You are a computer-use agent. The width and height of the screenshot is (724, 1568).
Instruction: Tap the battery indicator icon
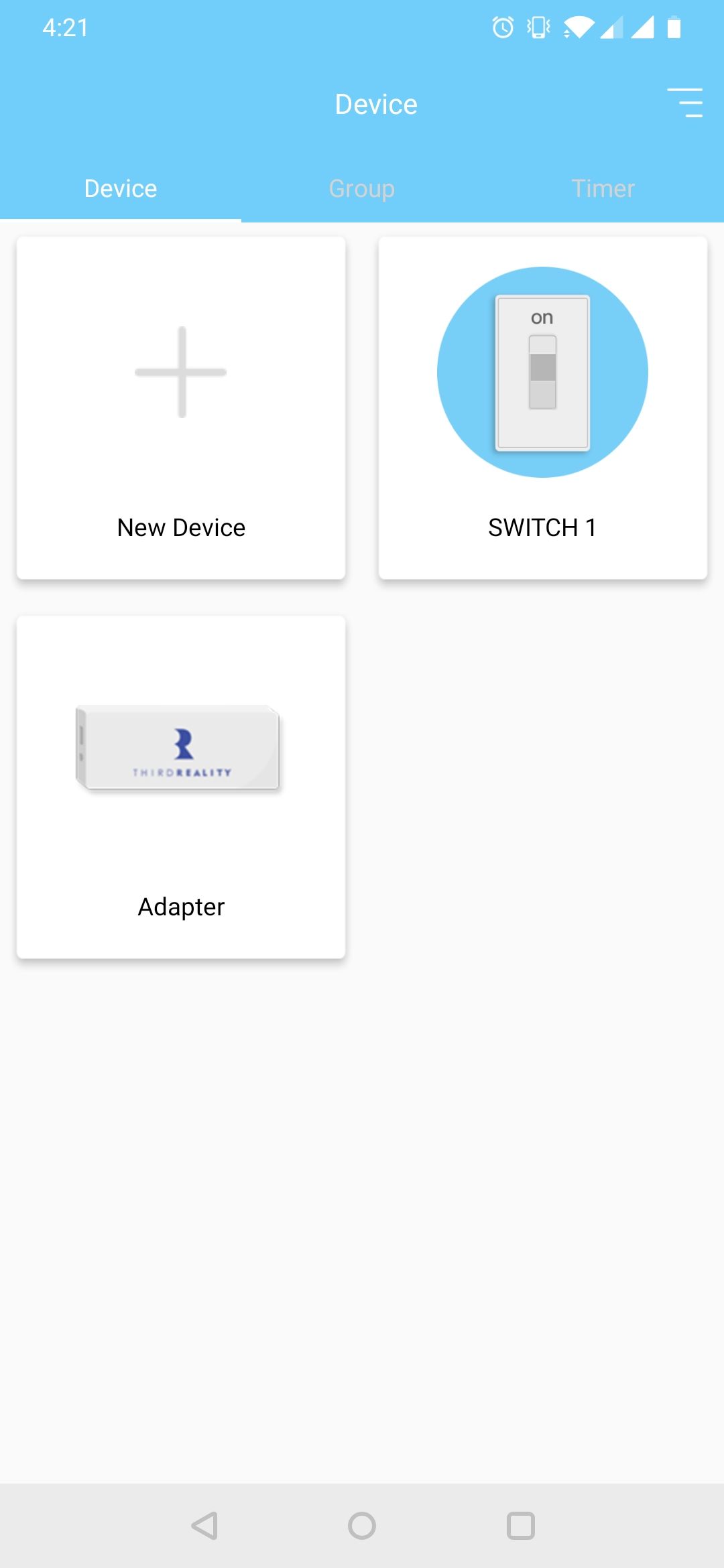(674, 27)
